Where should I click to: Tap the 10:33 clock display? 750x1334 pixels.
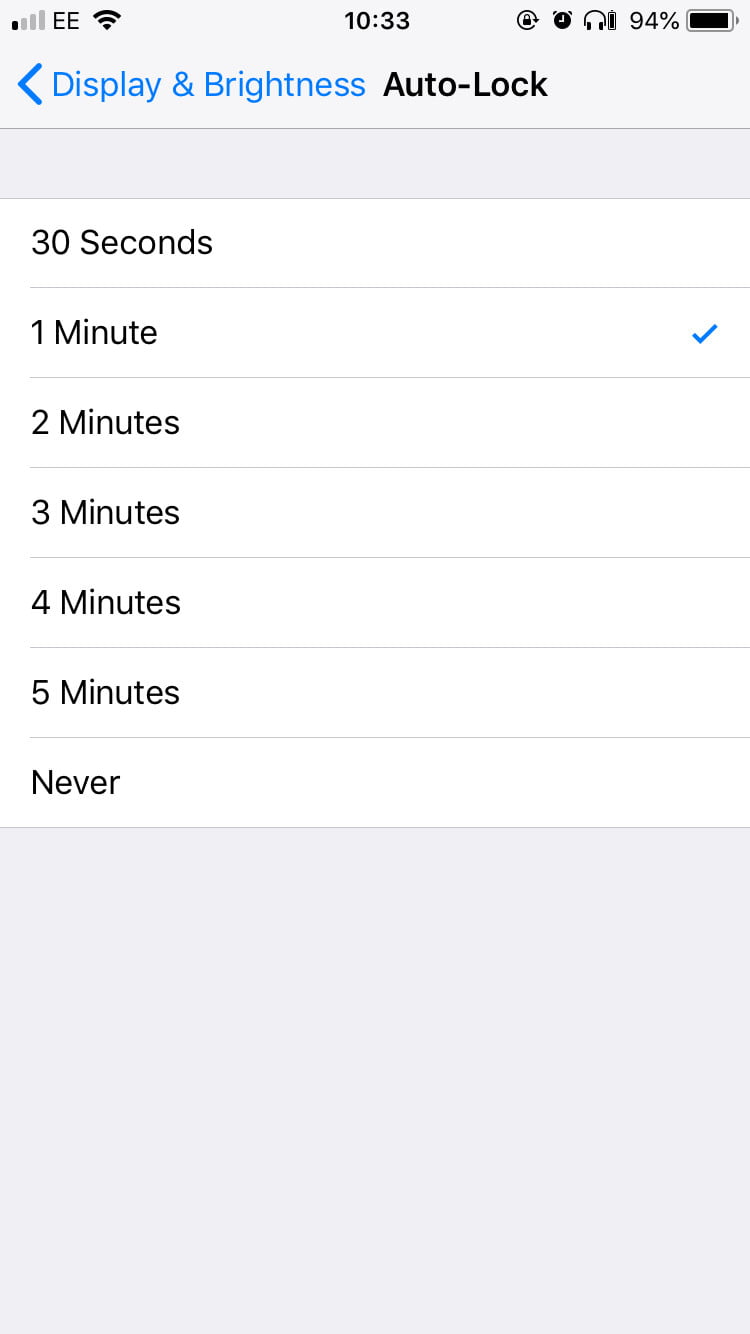377,20
